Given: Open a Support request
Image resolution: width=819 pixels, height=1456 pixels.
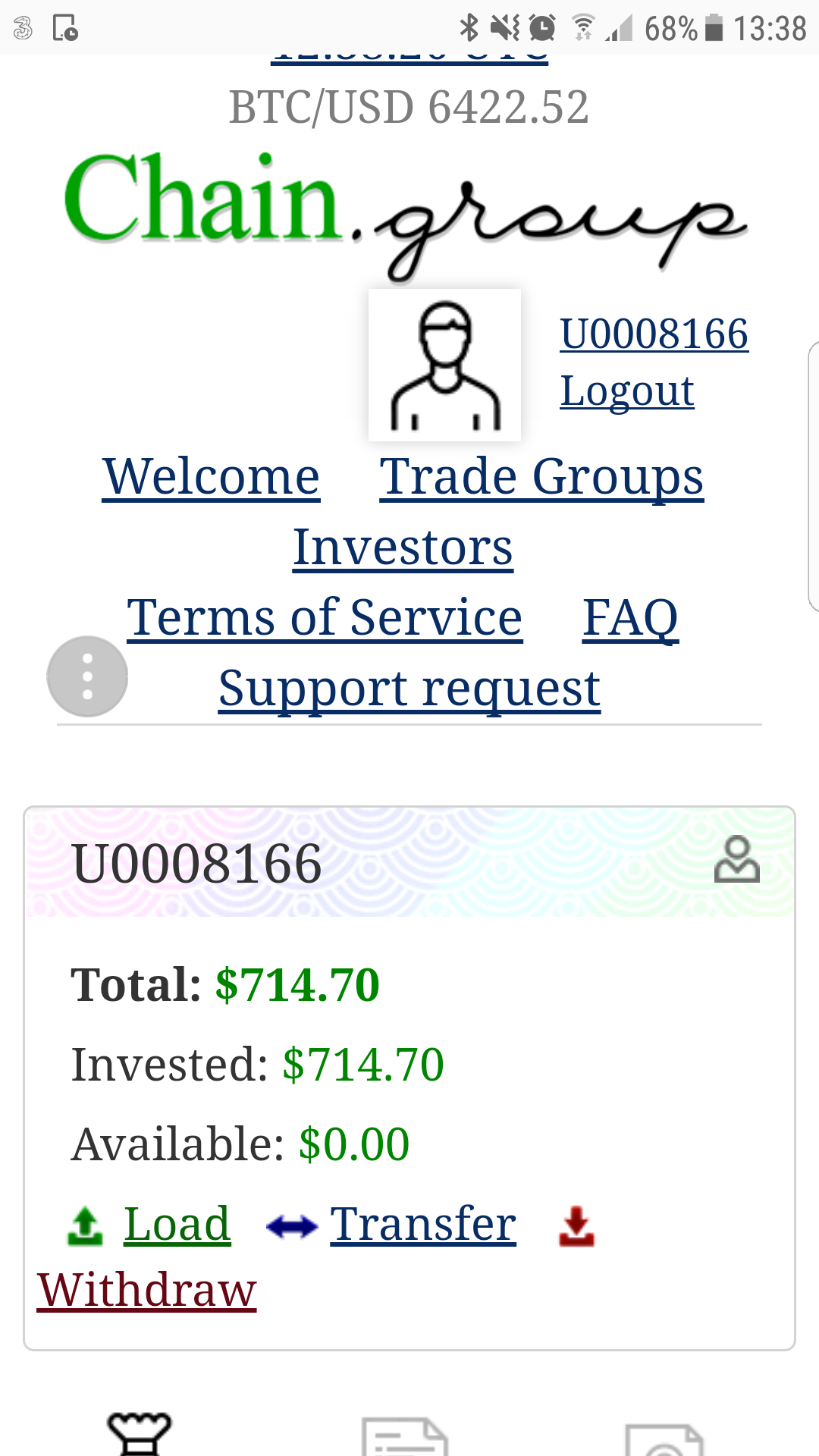Looking at the screenshot, I should coord(409,689).
